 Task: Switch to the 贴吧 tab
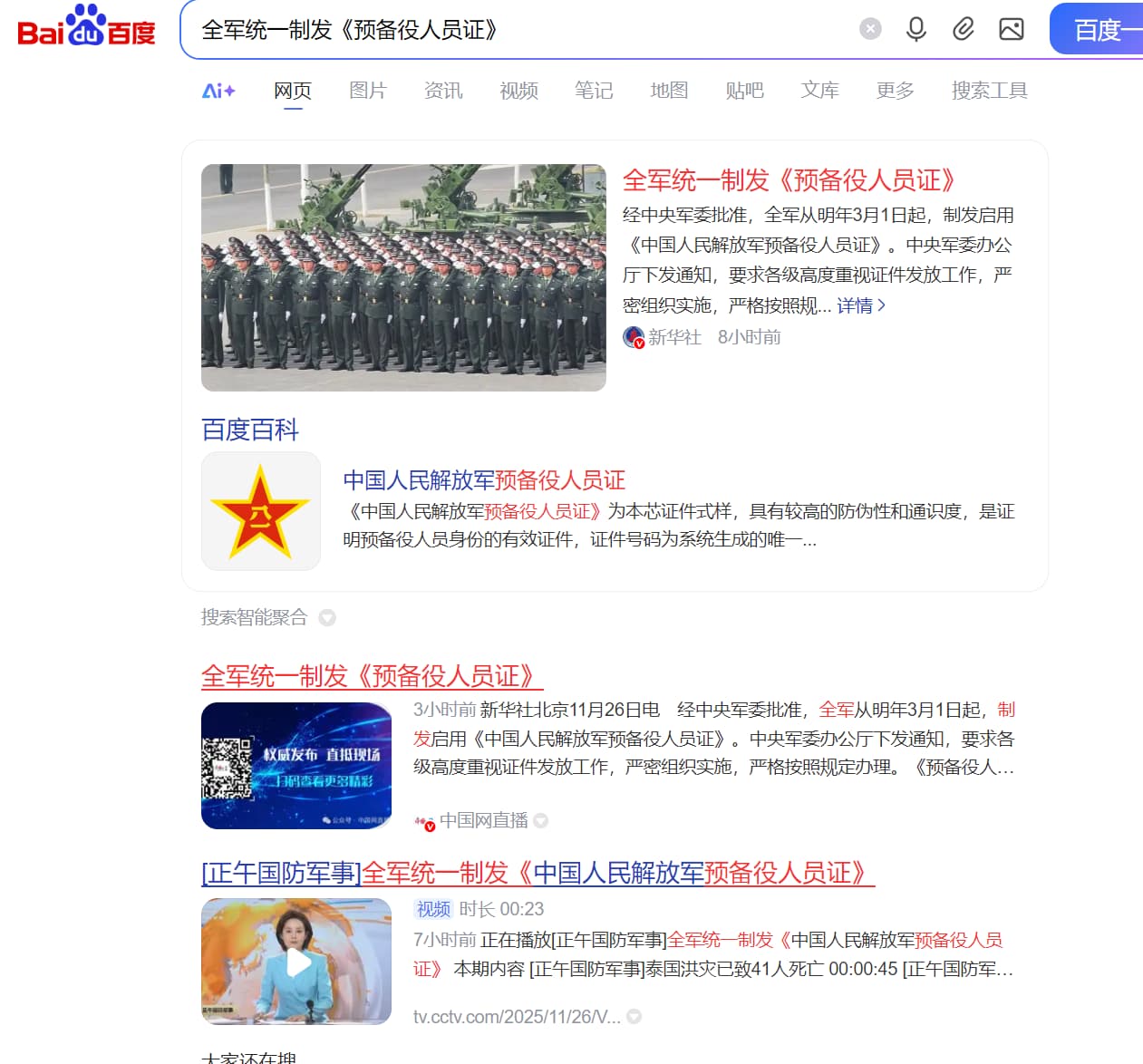tap(744, 91)
